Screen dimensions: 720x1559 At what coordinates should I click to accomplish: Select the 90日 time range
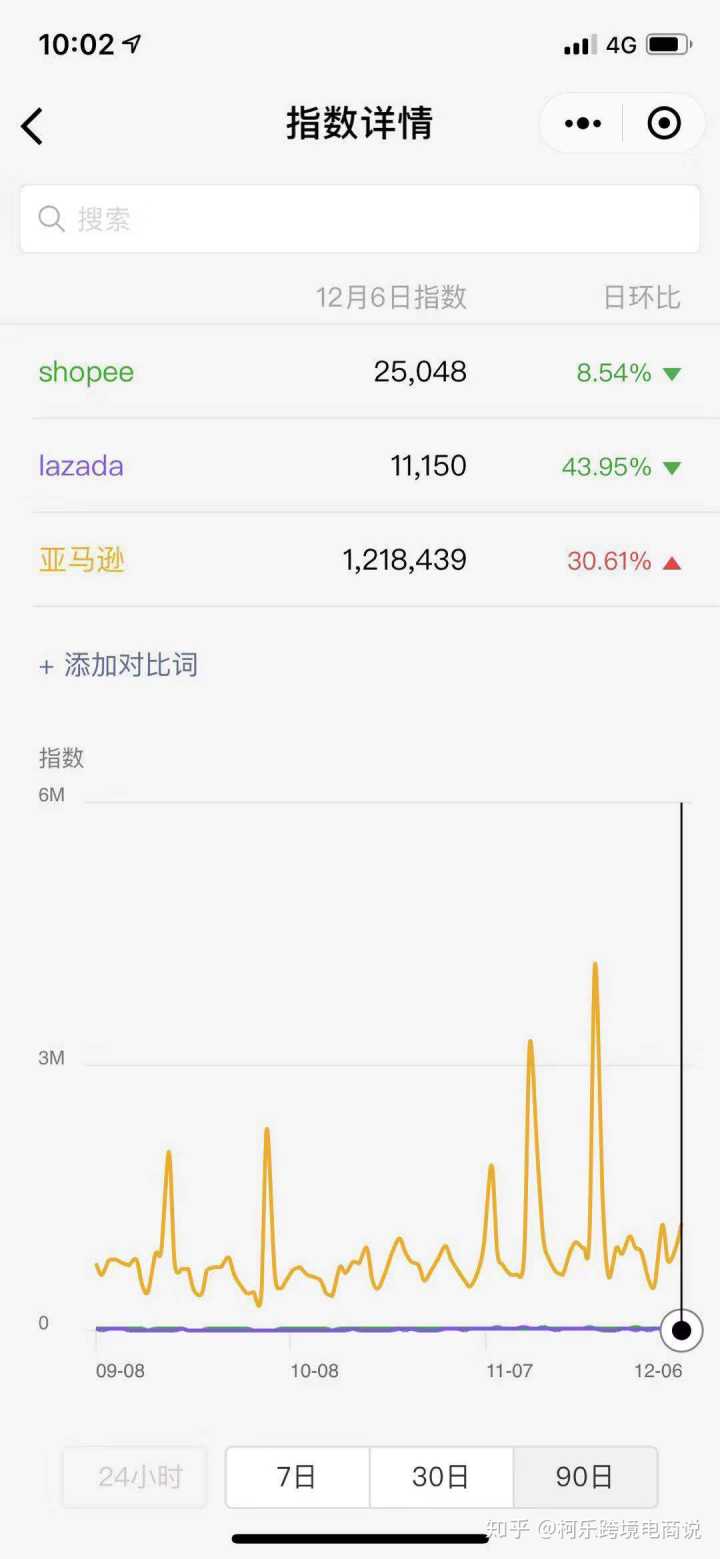tap(585, 1477)
